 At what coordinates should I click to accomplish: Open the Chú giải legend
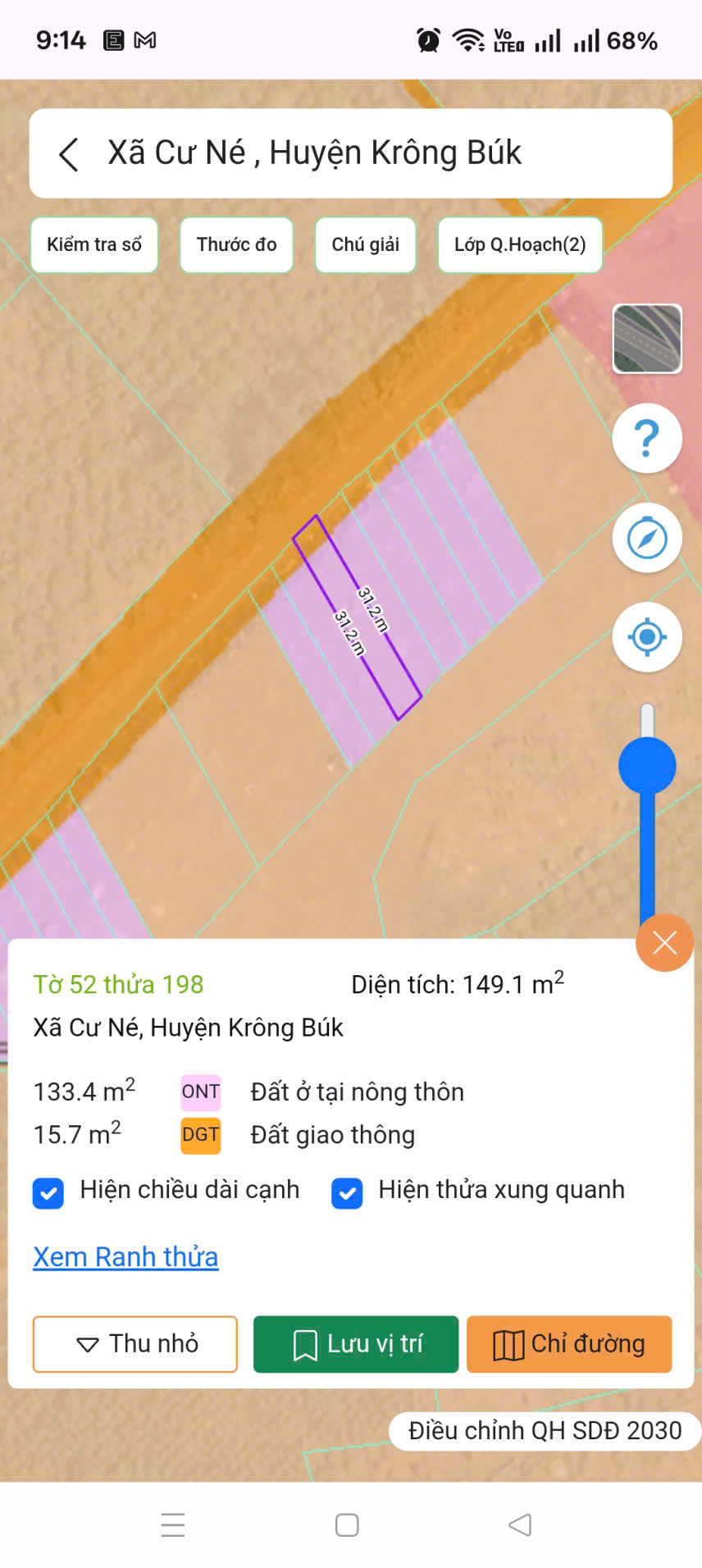[365, 244]
